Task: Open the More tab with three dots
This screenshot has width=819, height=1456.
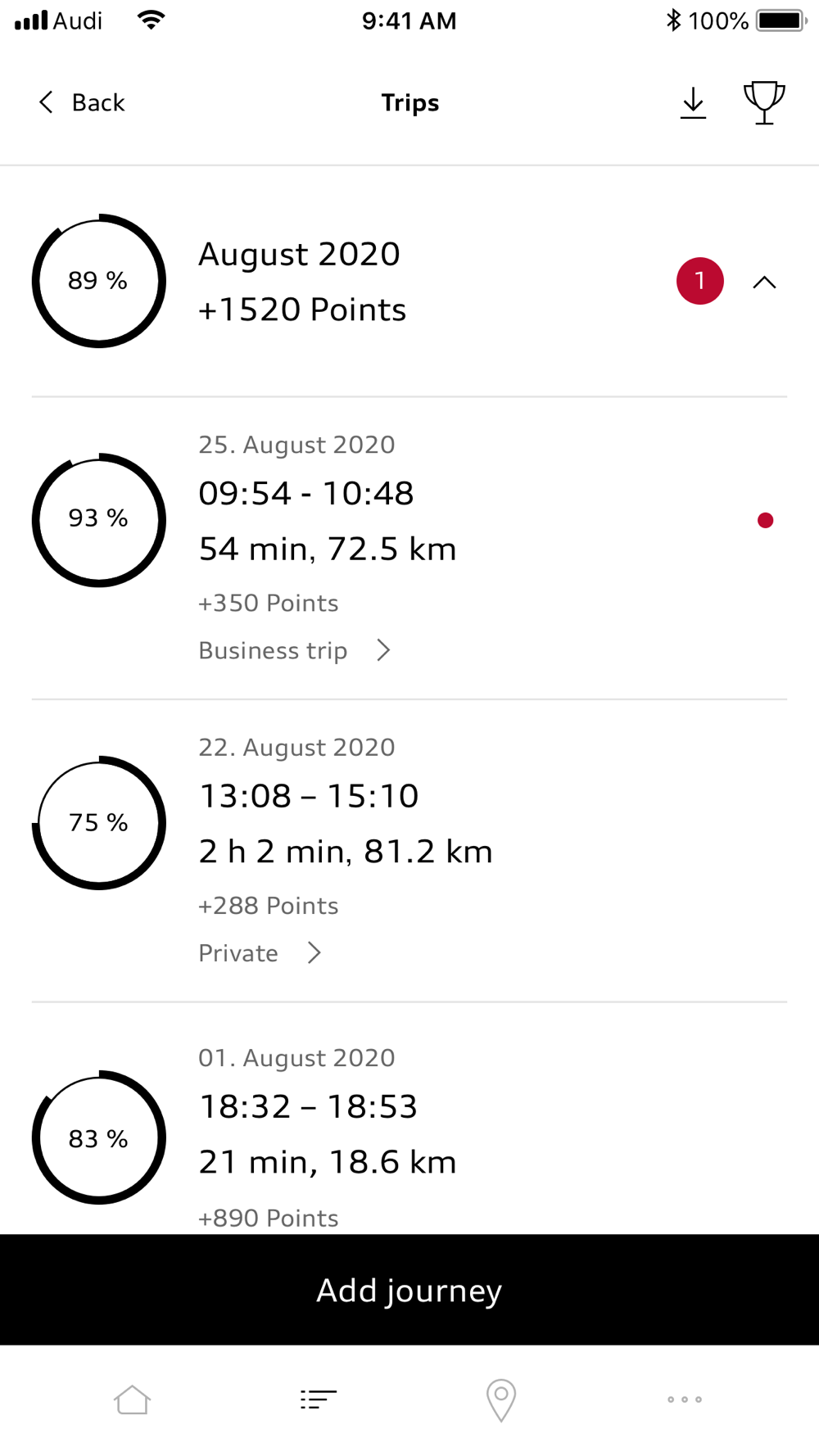Action: (685, 1399)
